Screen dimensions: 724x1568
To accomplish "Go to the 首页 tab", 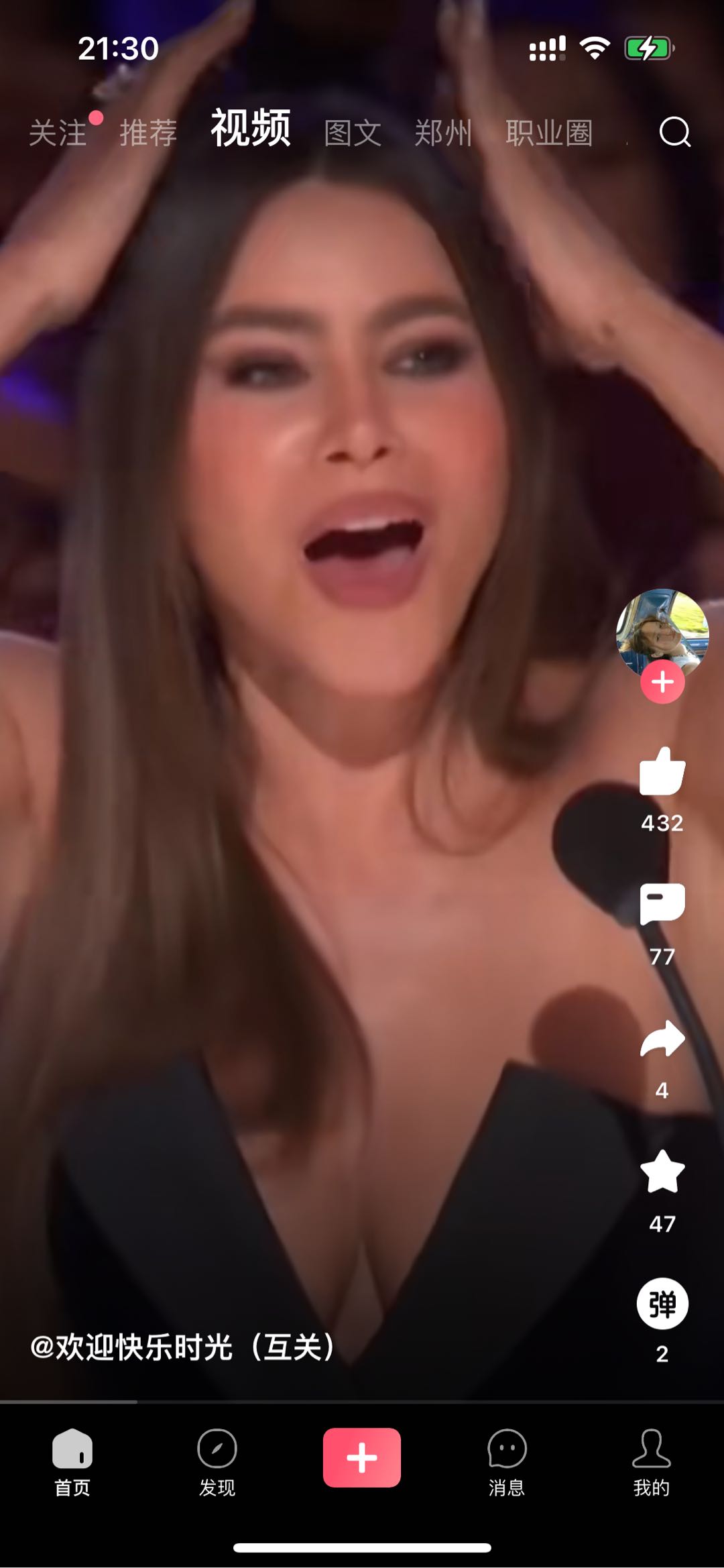I will 72,1461.
